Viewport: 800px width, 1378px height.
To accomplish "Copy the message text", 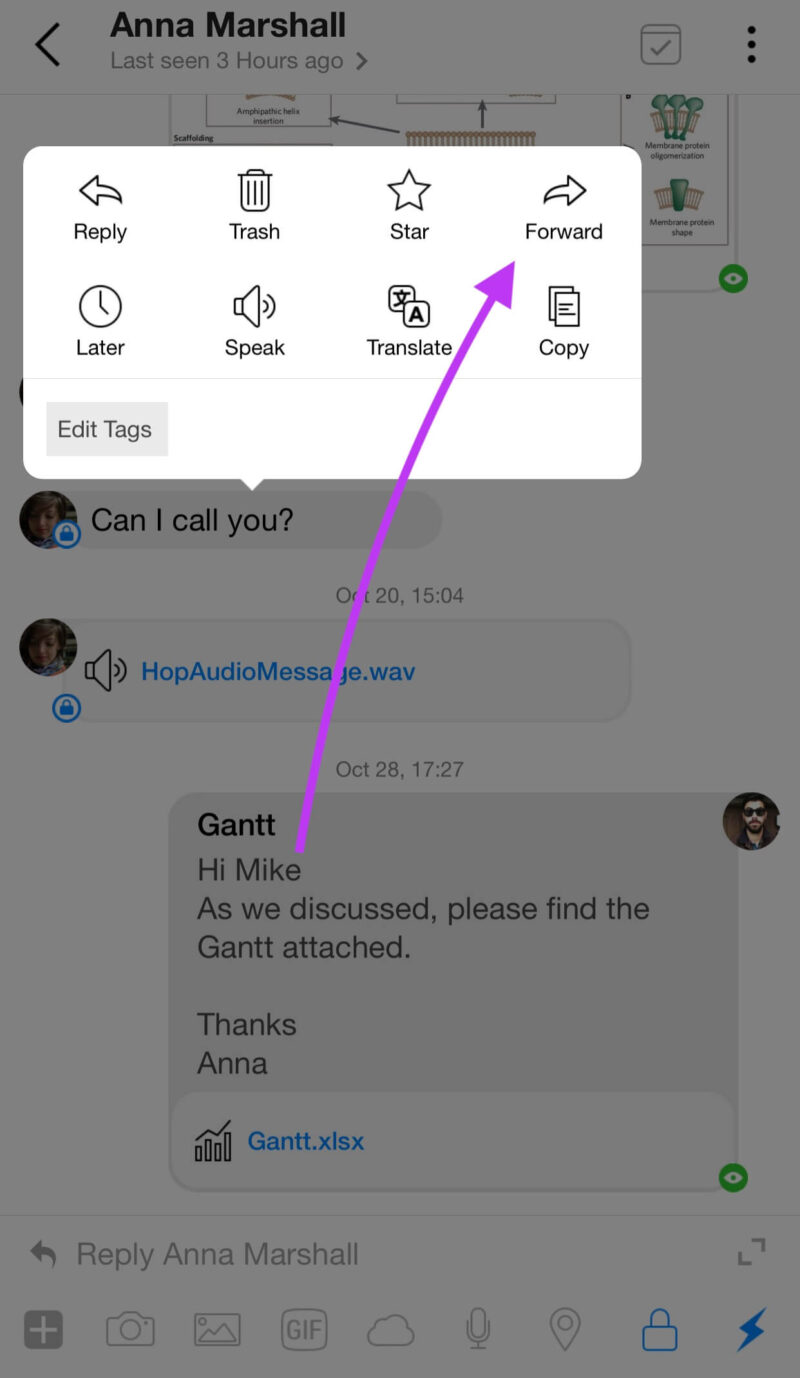I will click(x=564, y=322).
